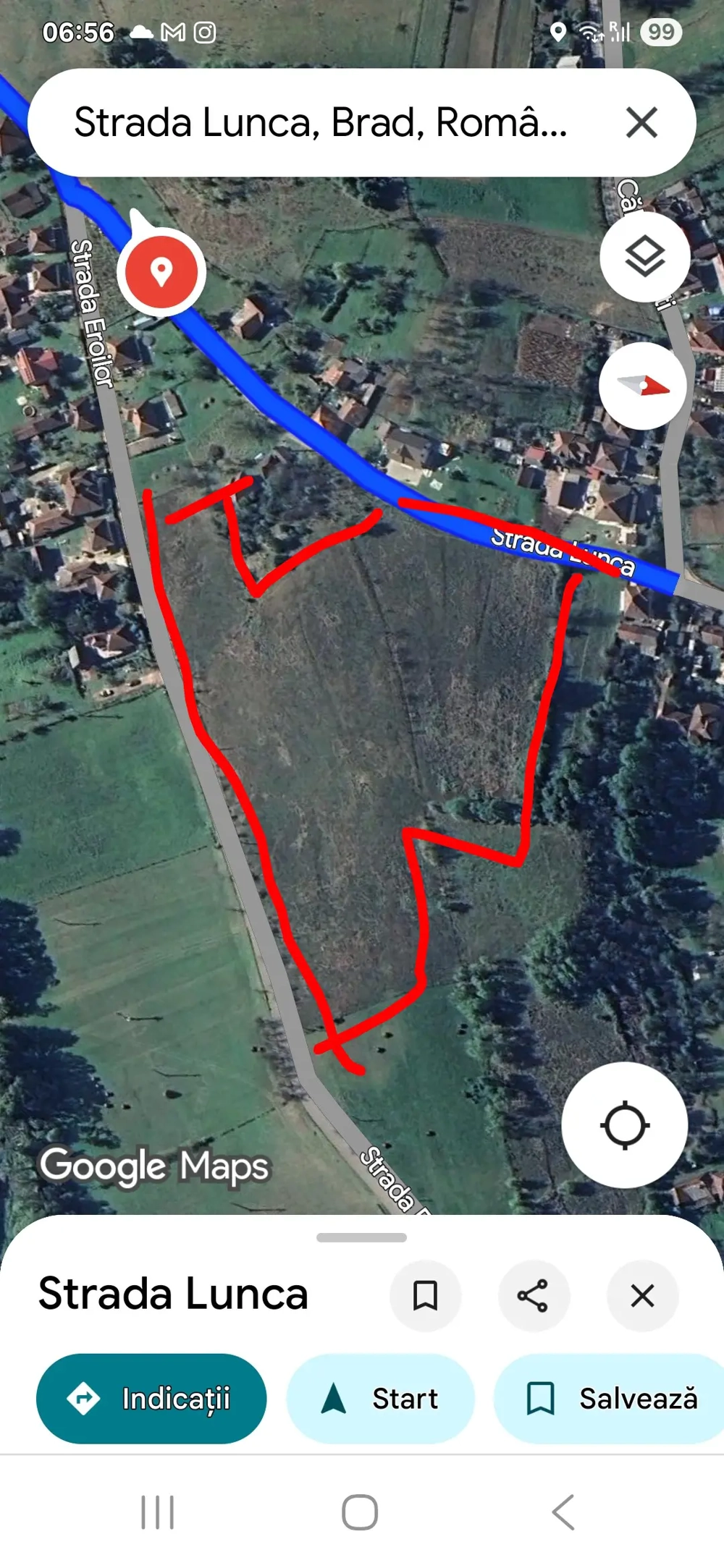Close the Strada Lunca place panel
Image resolution: width=724 pixels, height=1568 pixels.
coord(642,1295)
